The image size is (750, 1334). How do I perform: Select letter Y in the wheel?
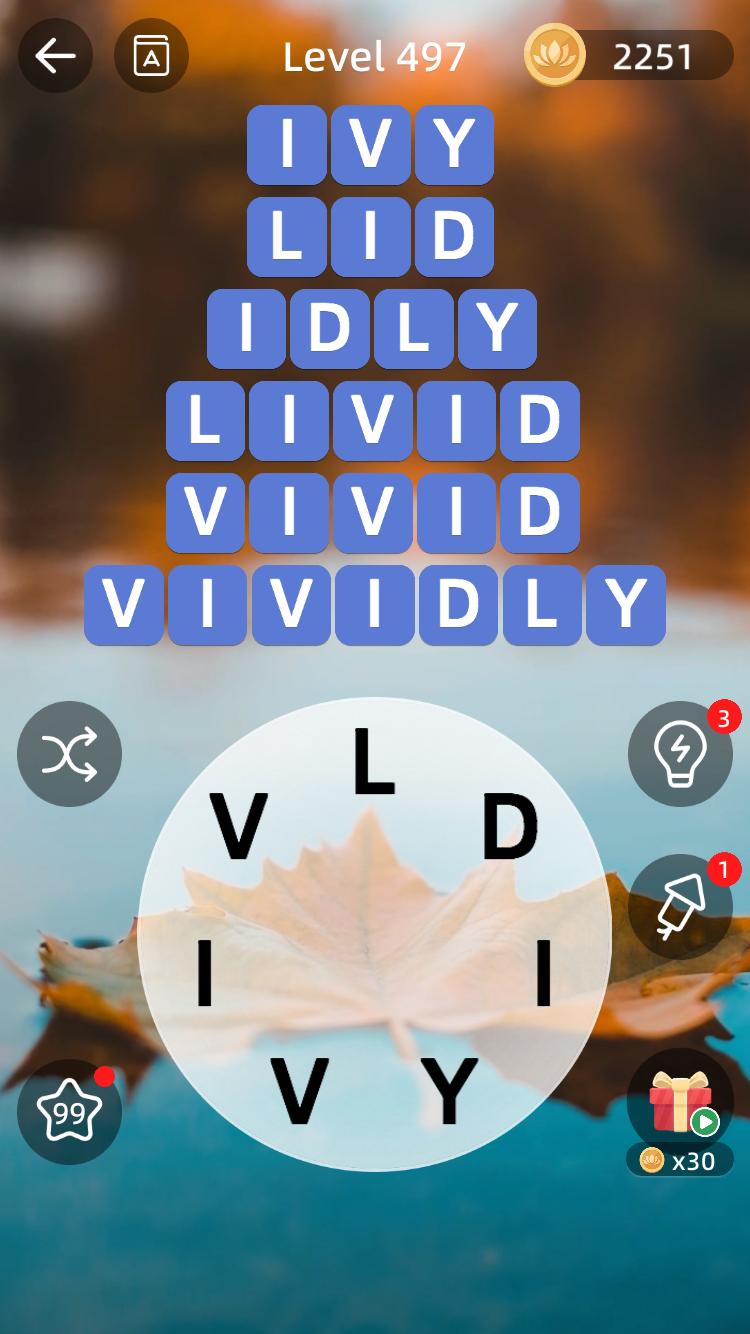449,1092
